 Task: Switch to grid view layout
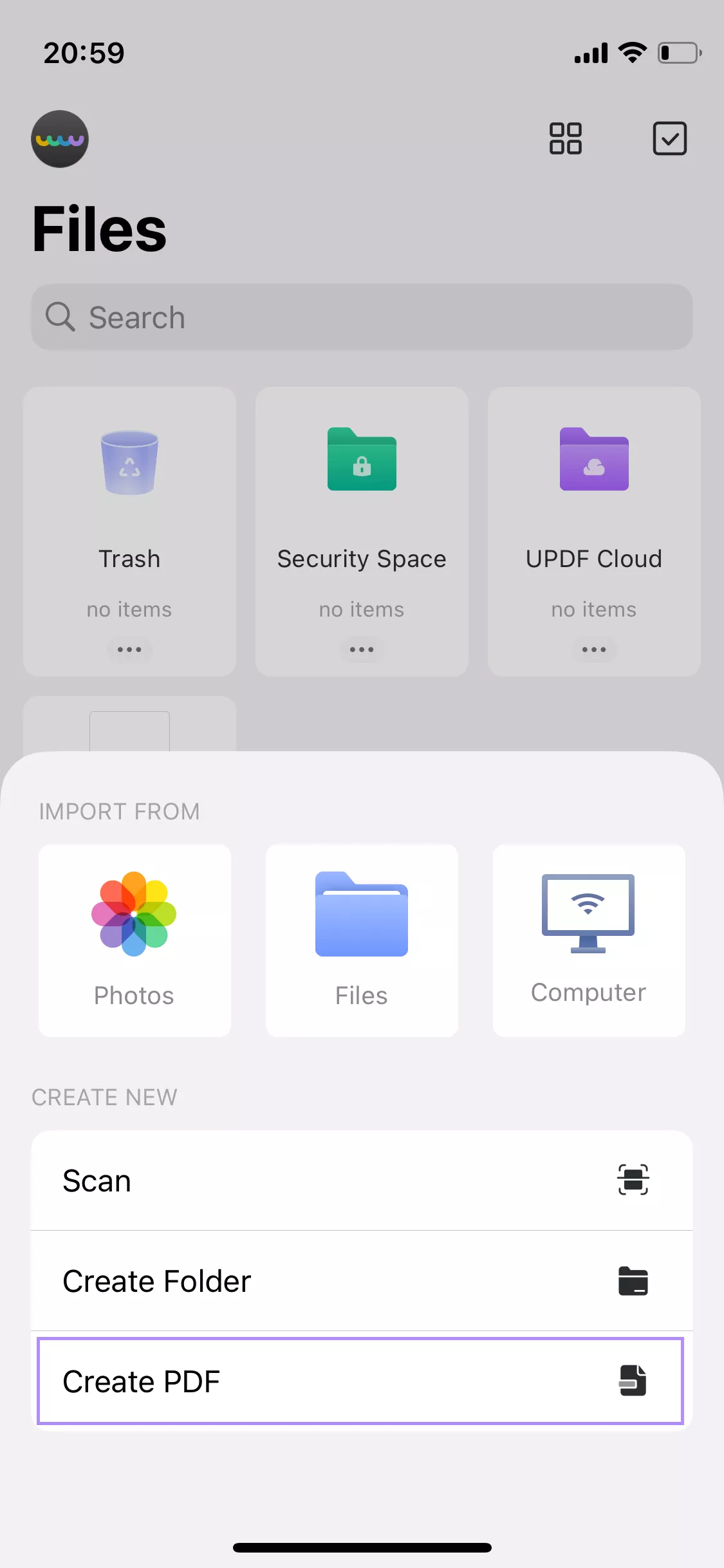(566, 138)
